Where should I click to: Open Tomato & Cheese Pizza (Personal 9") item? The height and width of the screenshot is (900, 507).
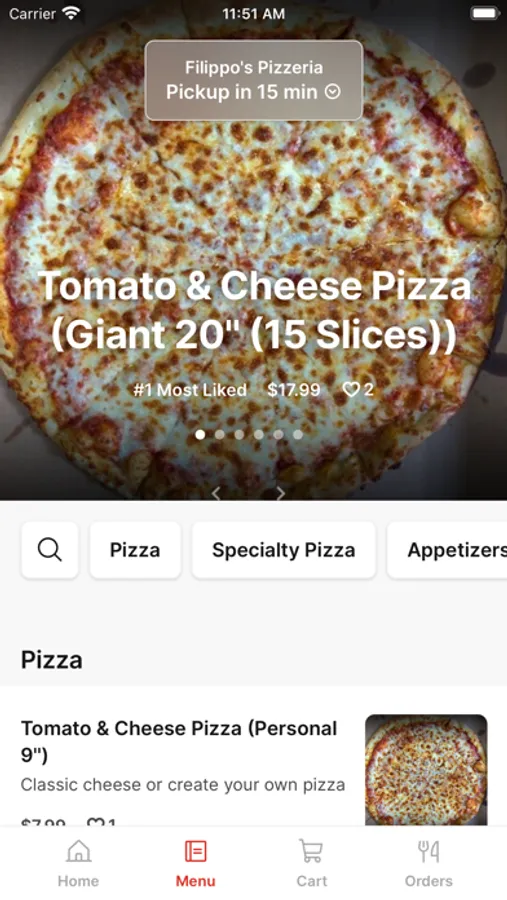pos(253,769)
